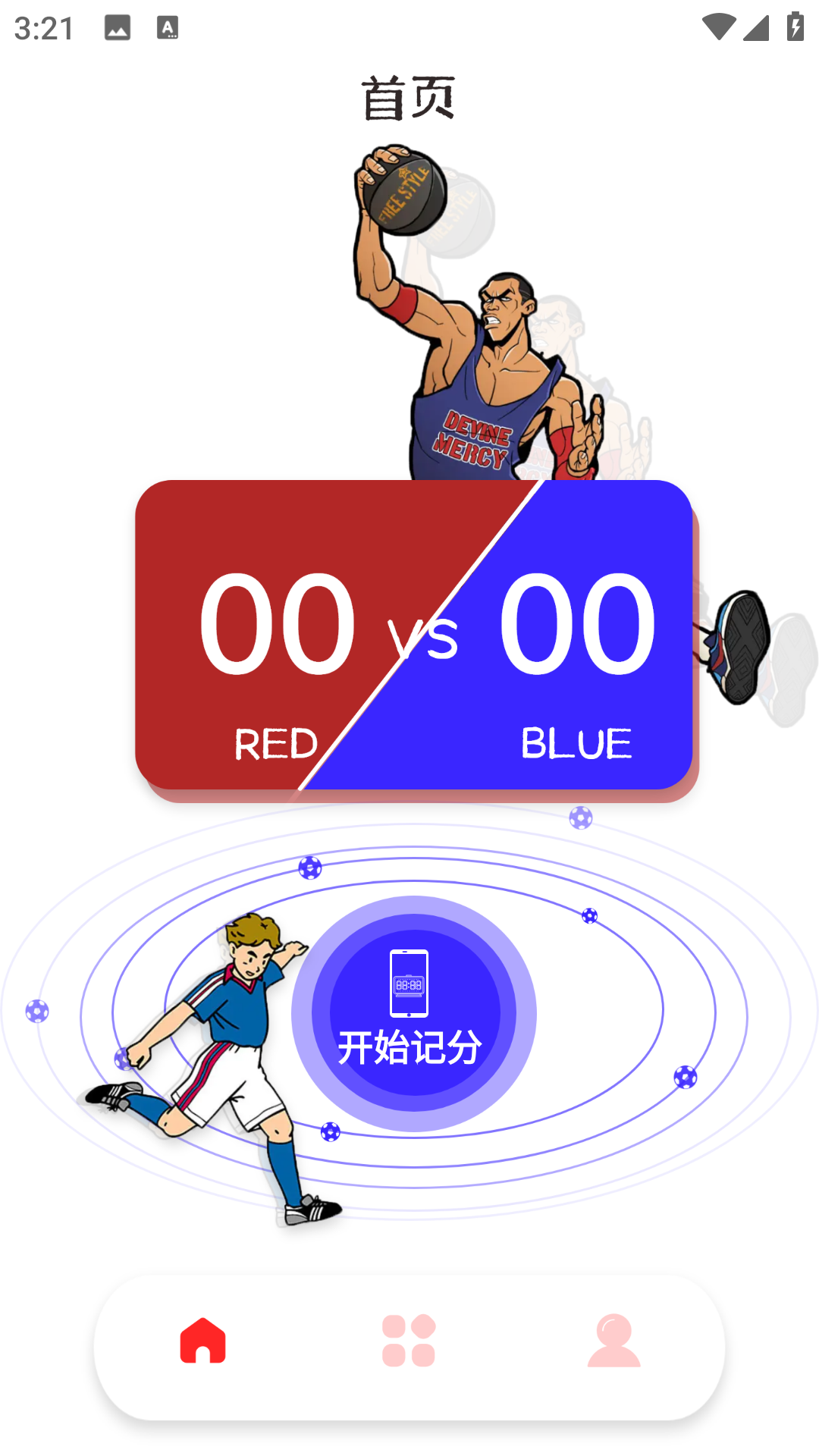Switch to the home tab
The width and height of the screenshot is (819, 1456).
tap(203, 1341)
